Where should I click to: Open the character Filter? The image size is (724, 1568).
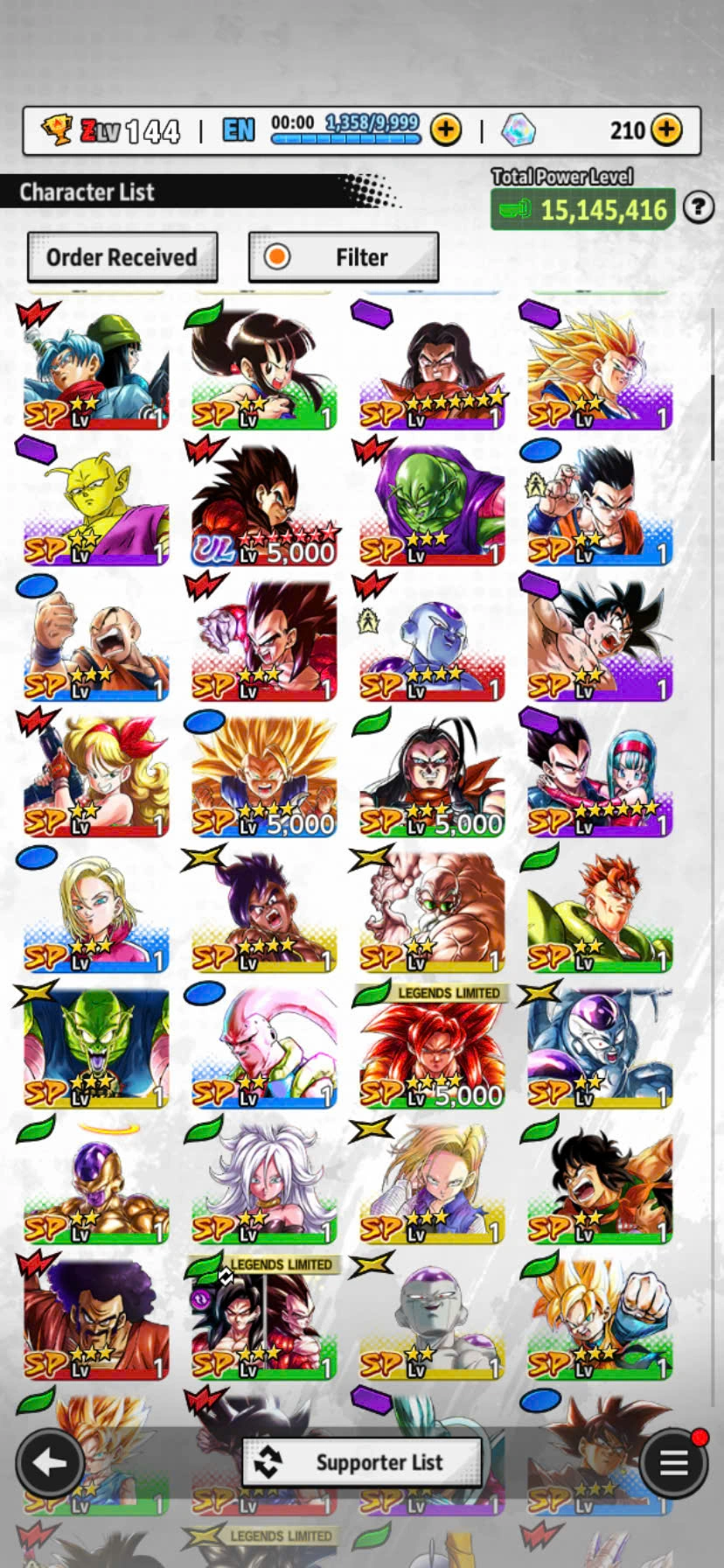tap(343, 257)
